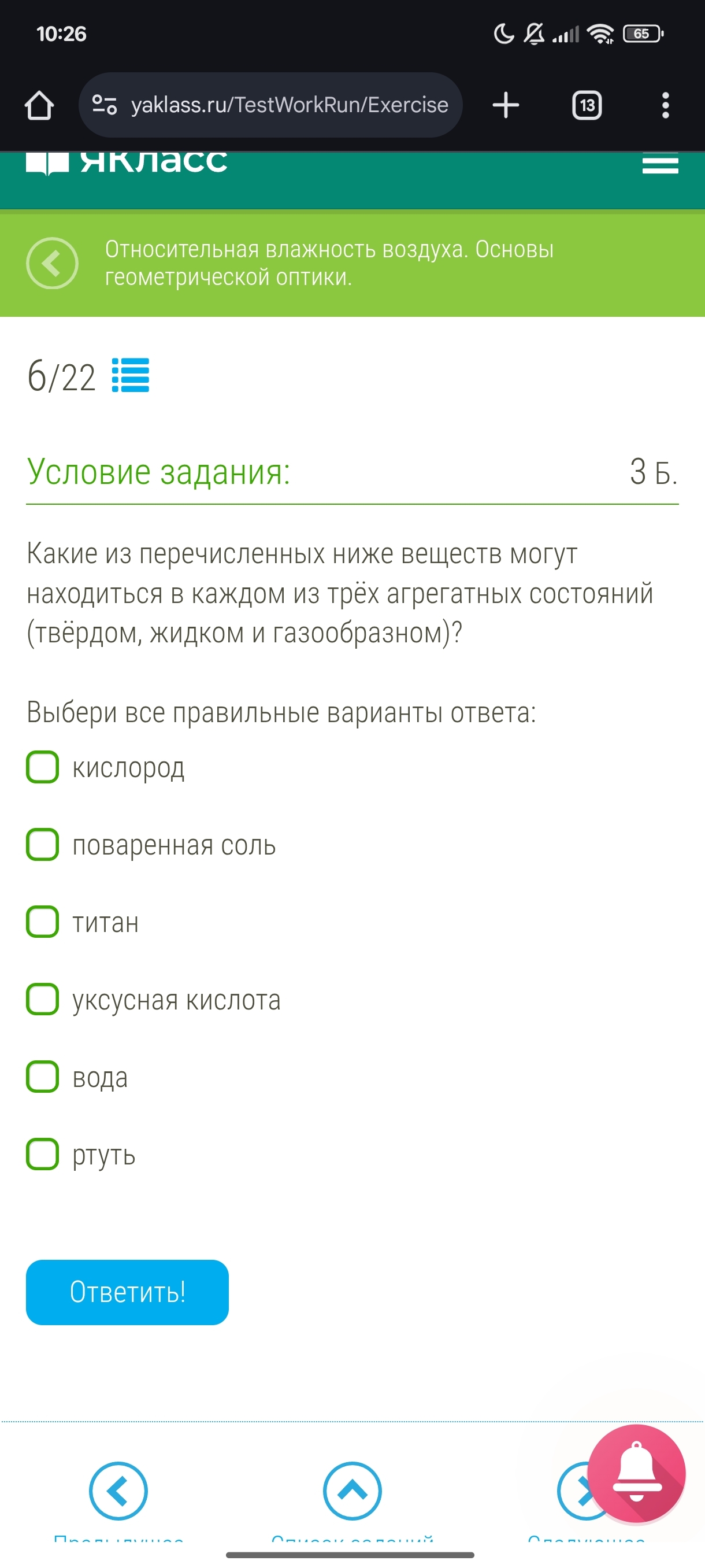This screenshot has width=705, height=1568.
Task: Open the task list up arrow
Action: 352,1491
